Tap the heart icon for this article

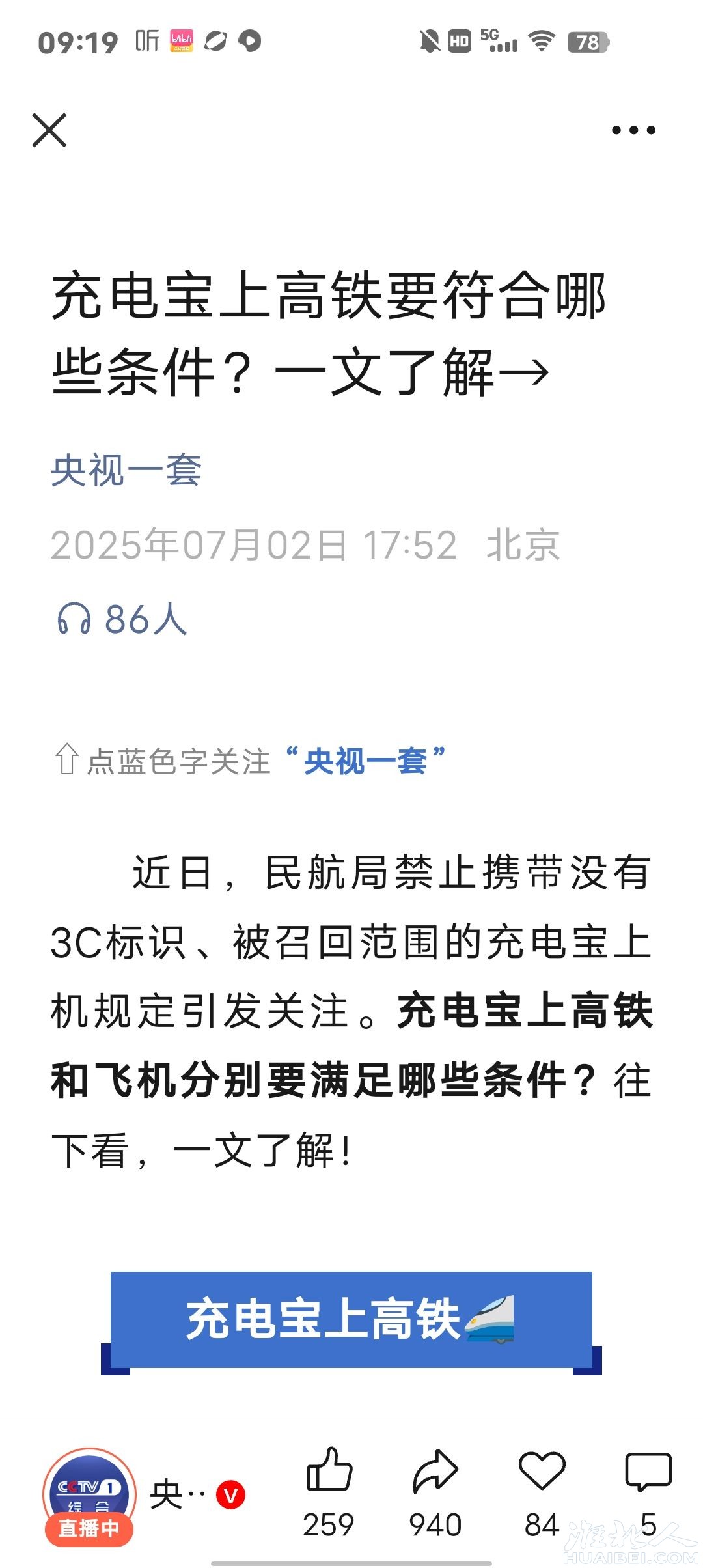tap(542, 1472)
